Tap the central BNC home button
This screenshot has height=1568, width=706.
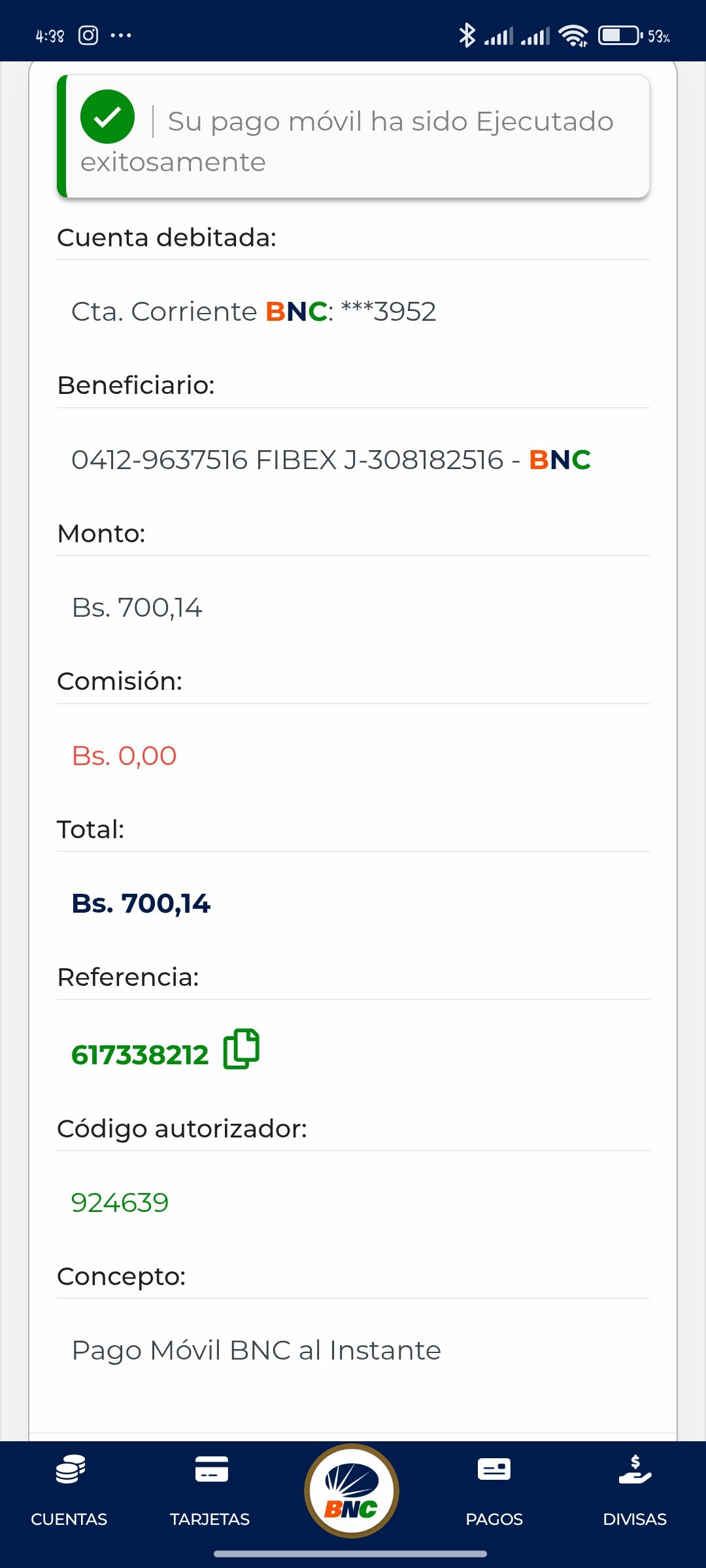pos(352,1491)
